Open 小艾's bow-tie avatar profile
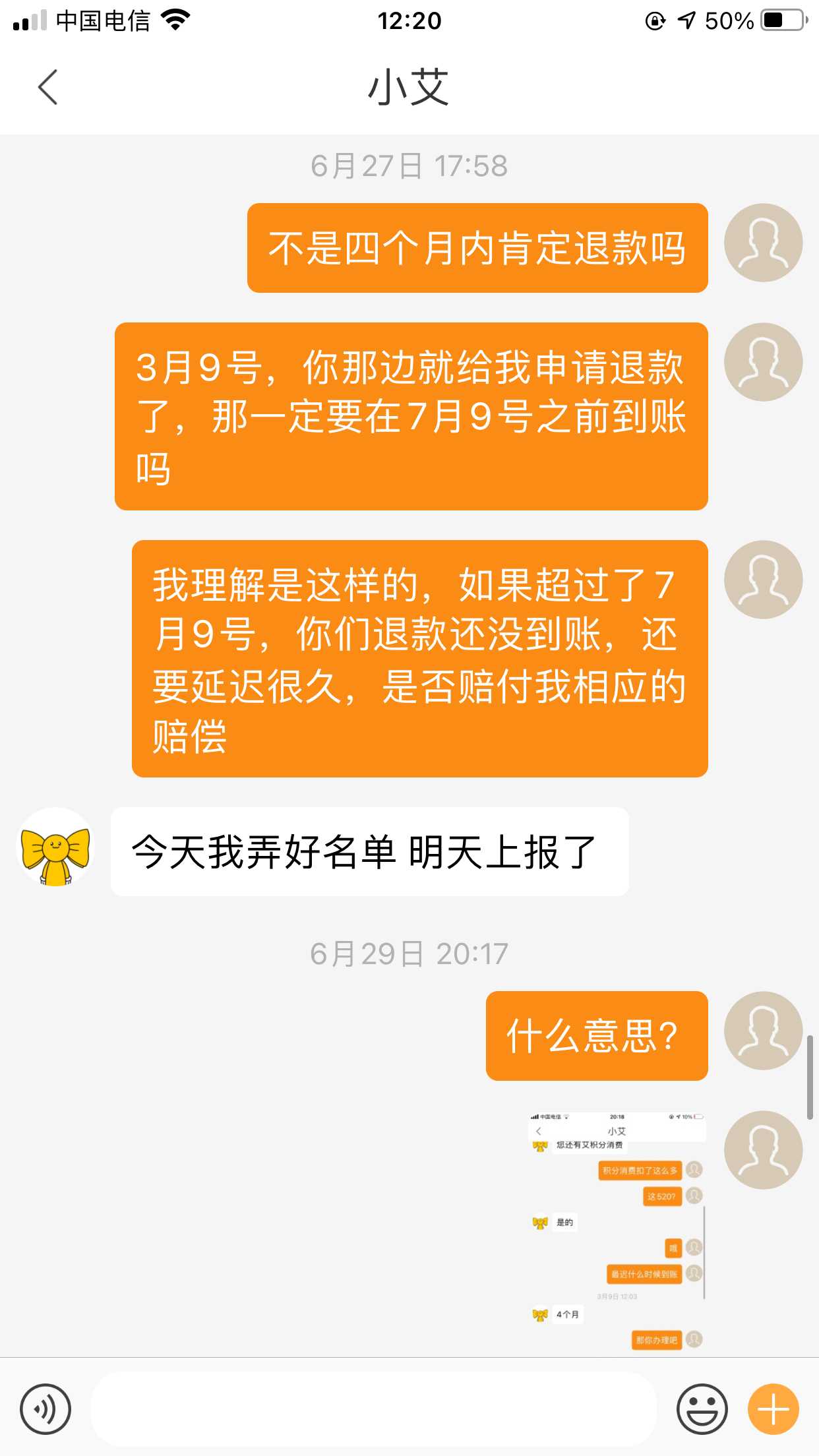This screenshot has width=819, height=1456. click(55, 847)
